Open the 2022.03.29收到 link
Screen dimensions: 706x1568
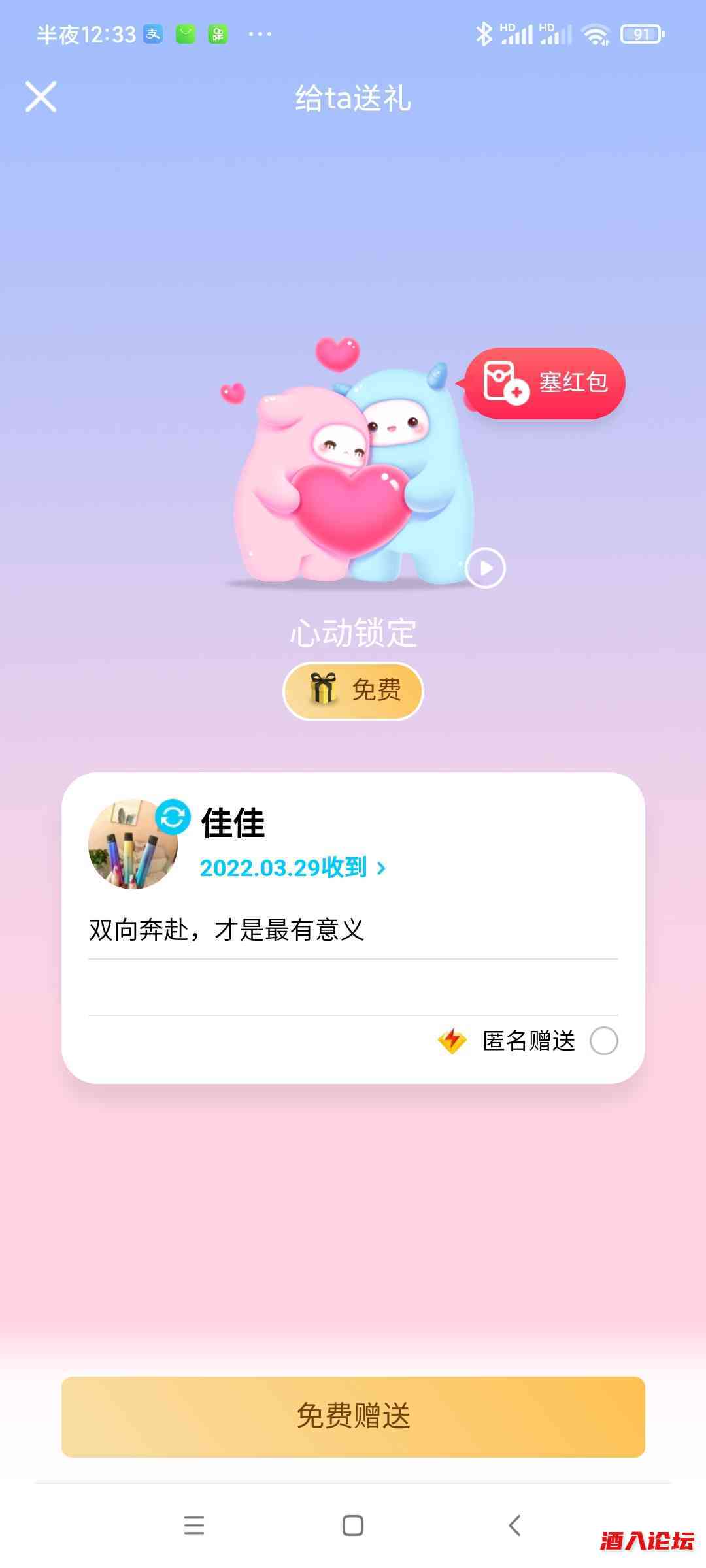292,868
